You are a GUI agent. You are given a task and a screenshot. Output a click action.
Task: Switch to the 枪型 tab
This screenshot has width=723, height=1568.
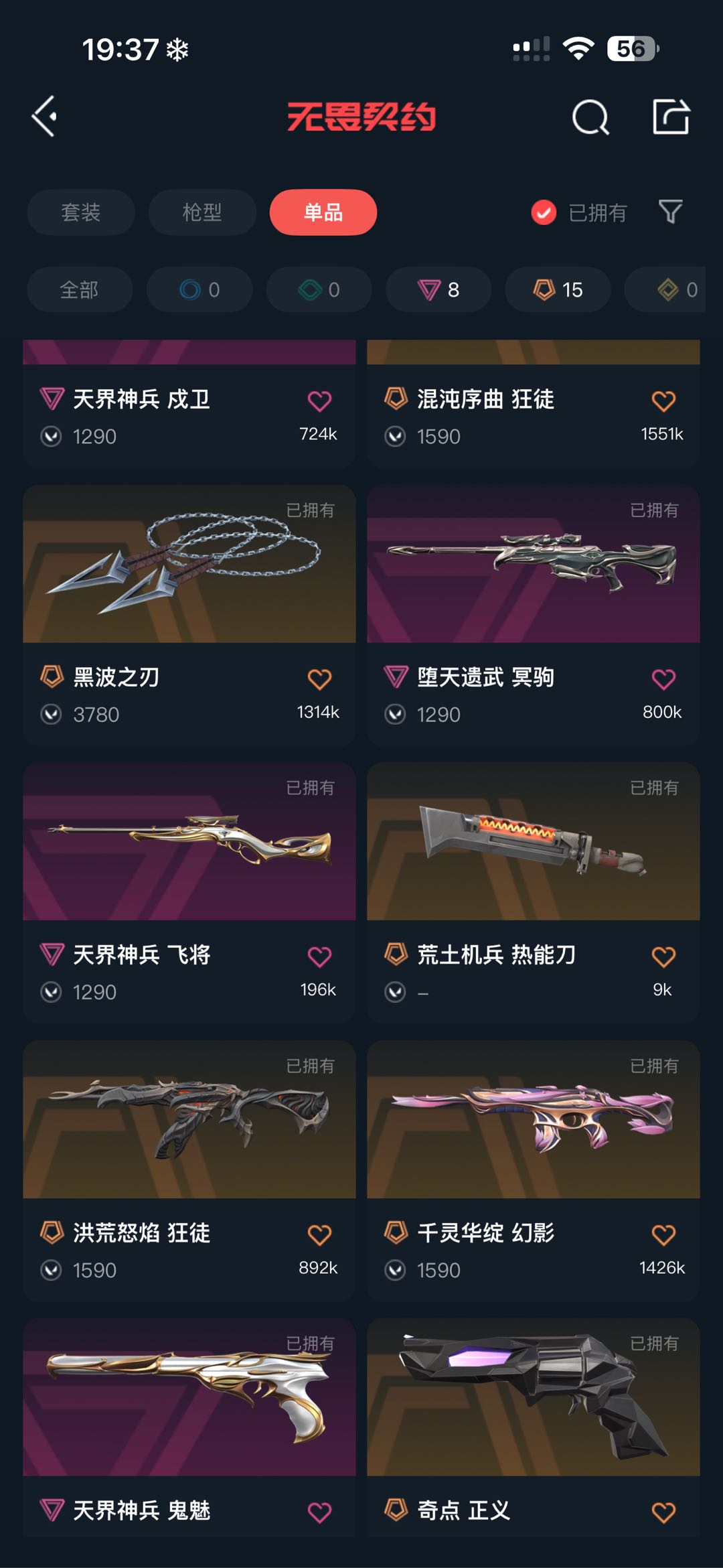pos(202,212)
